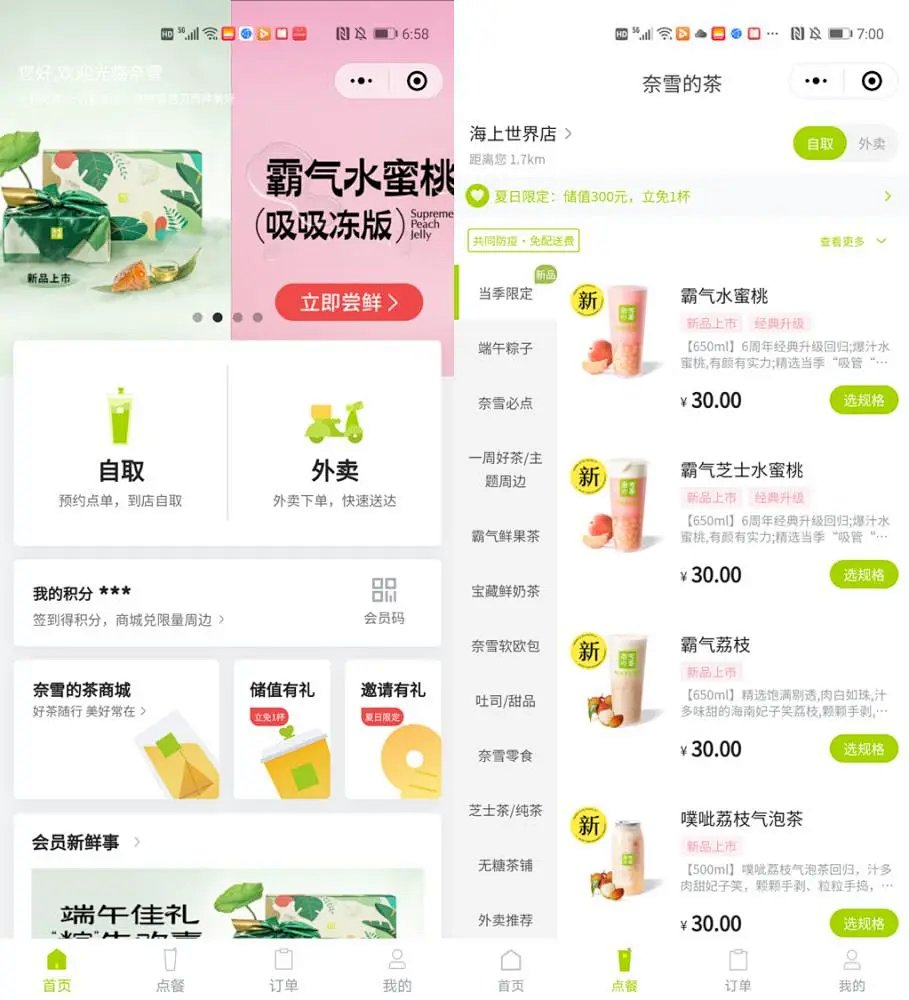Select the 端午粽子 category
The width and height of the screenshot is (909, 1000).
(x=505, y=348)
